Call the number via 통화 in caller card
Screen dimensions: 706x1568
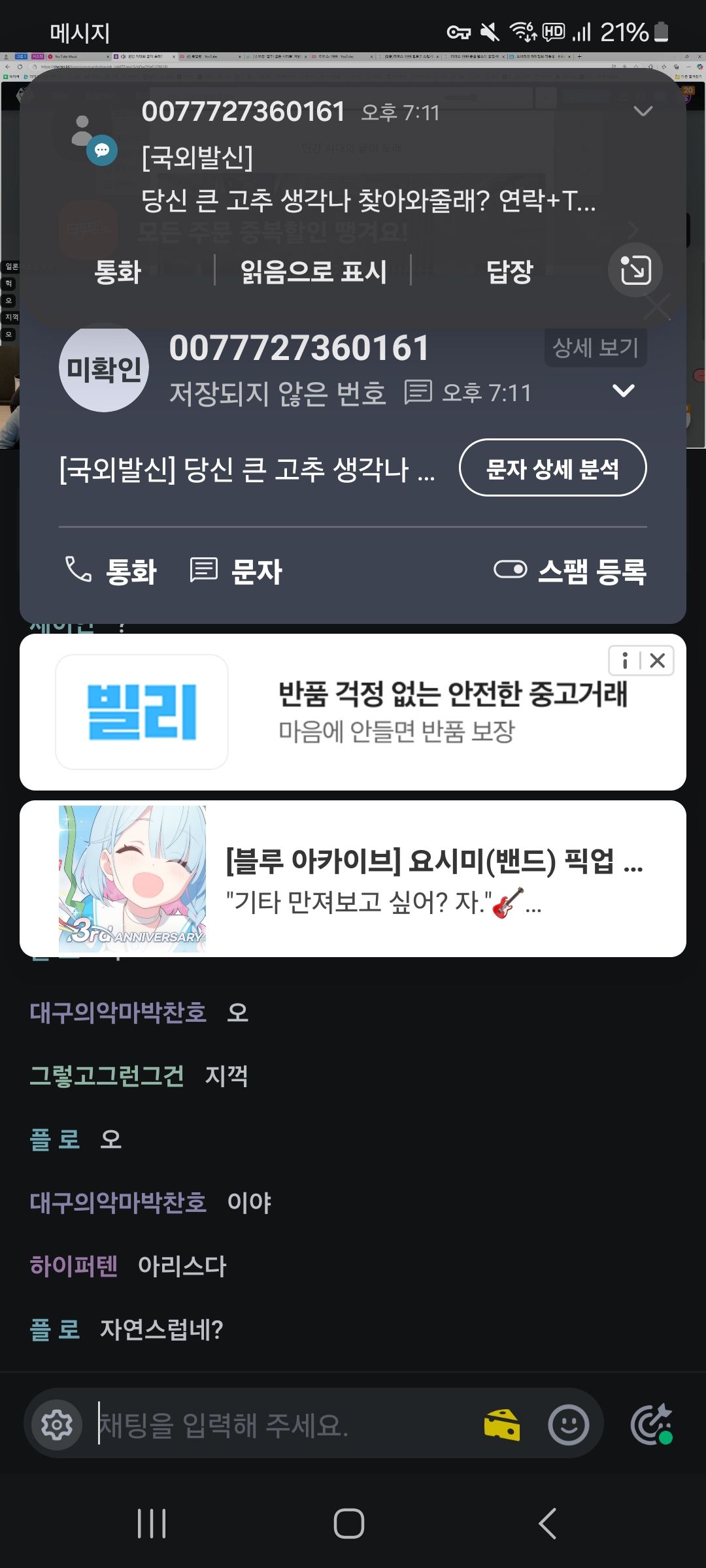click(111, 570)
